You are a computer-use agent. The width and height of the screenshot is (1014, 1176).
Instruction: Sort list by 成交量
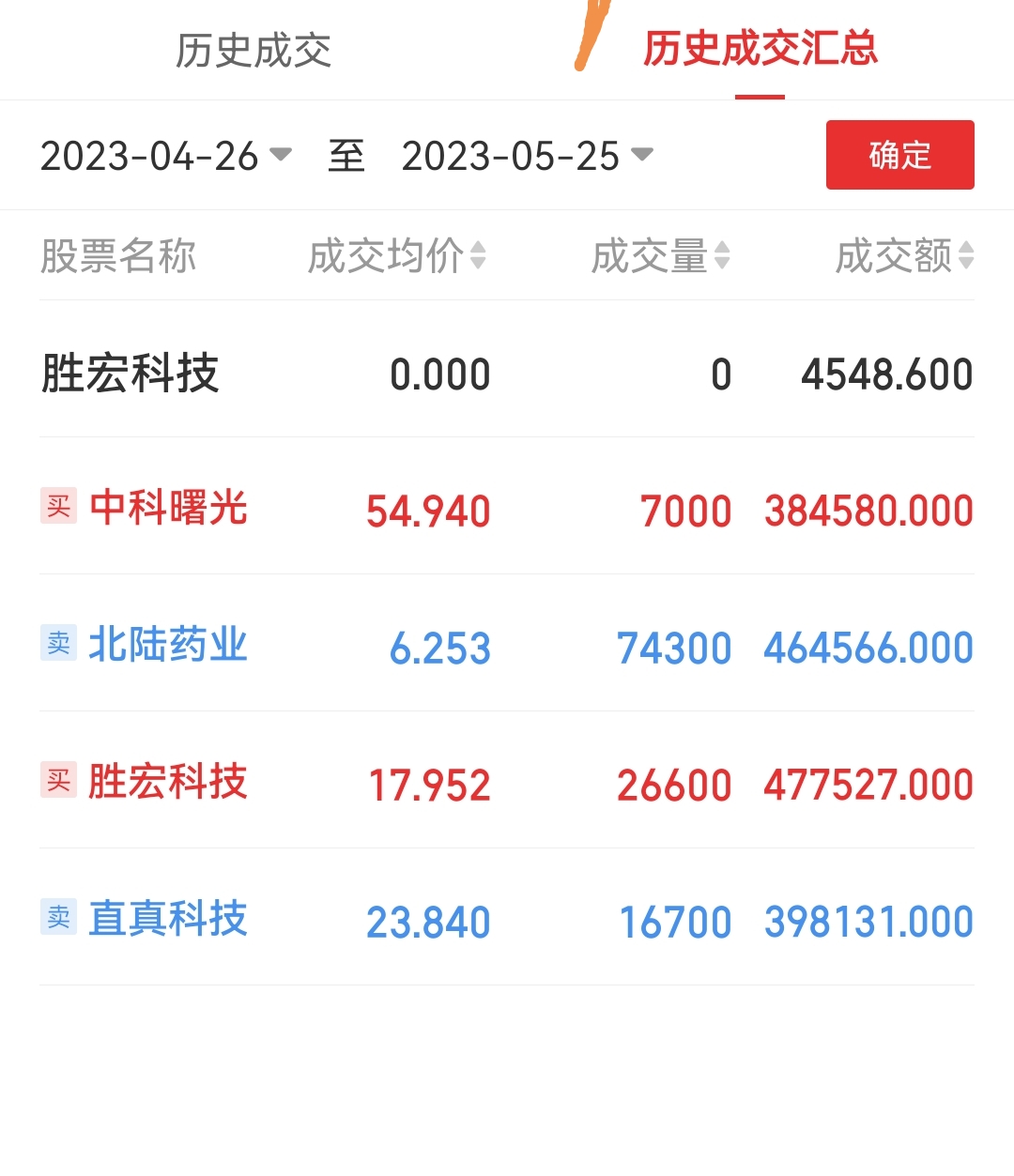click(659, 255)
